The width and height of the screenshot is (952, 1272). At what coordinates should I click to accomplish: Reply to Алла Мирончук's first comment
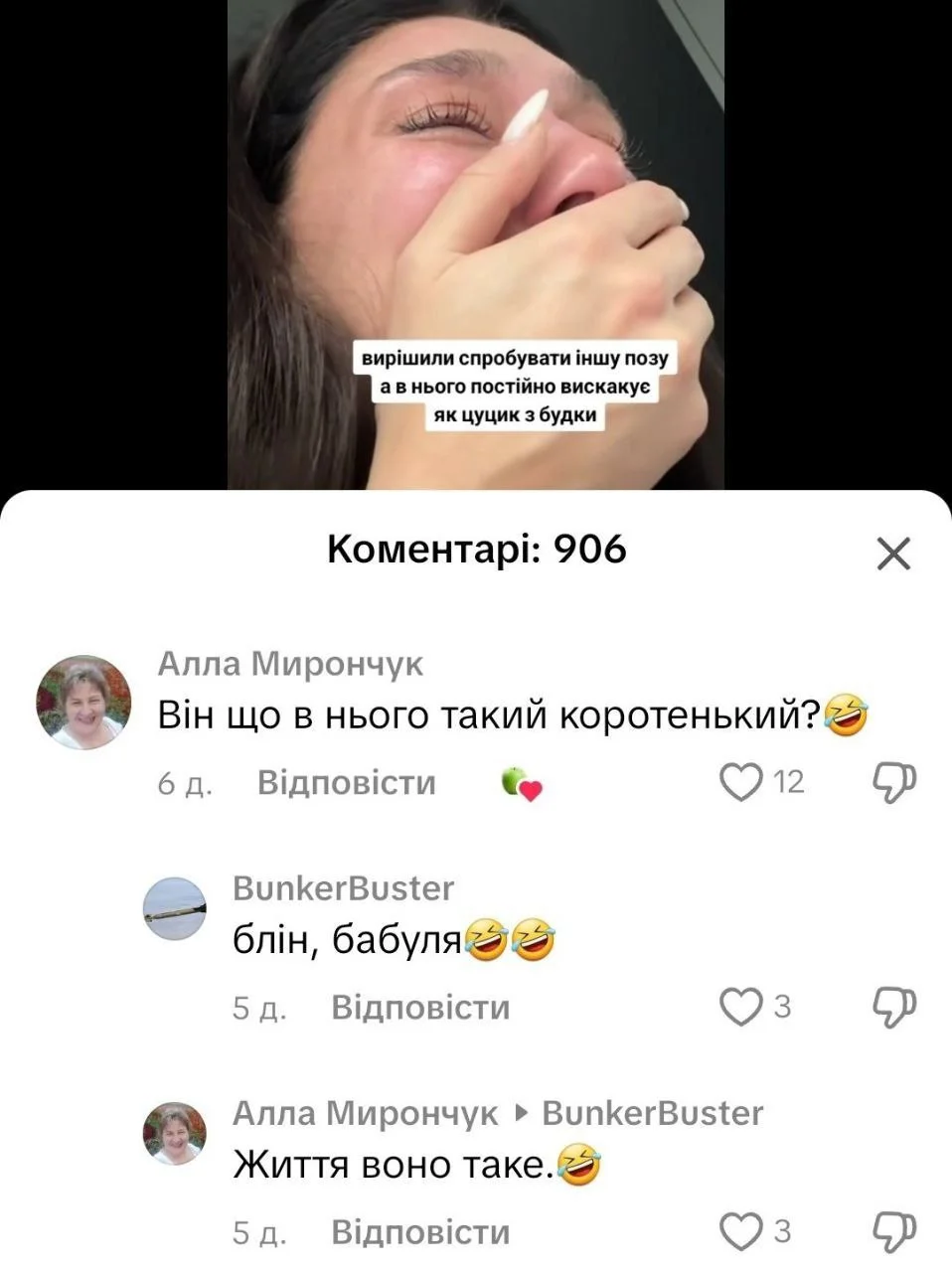pos(346,783)
